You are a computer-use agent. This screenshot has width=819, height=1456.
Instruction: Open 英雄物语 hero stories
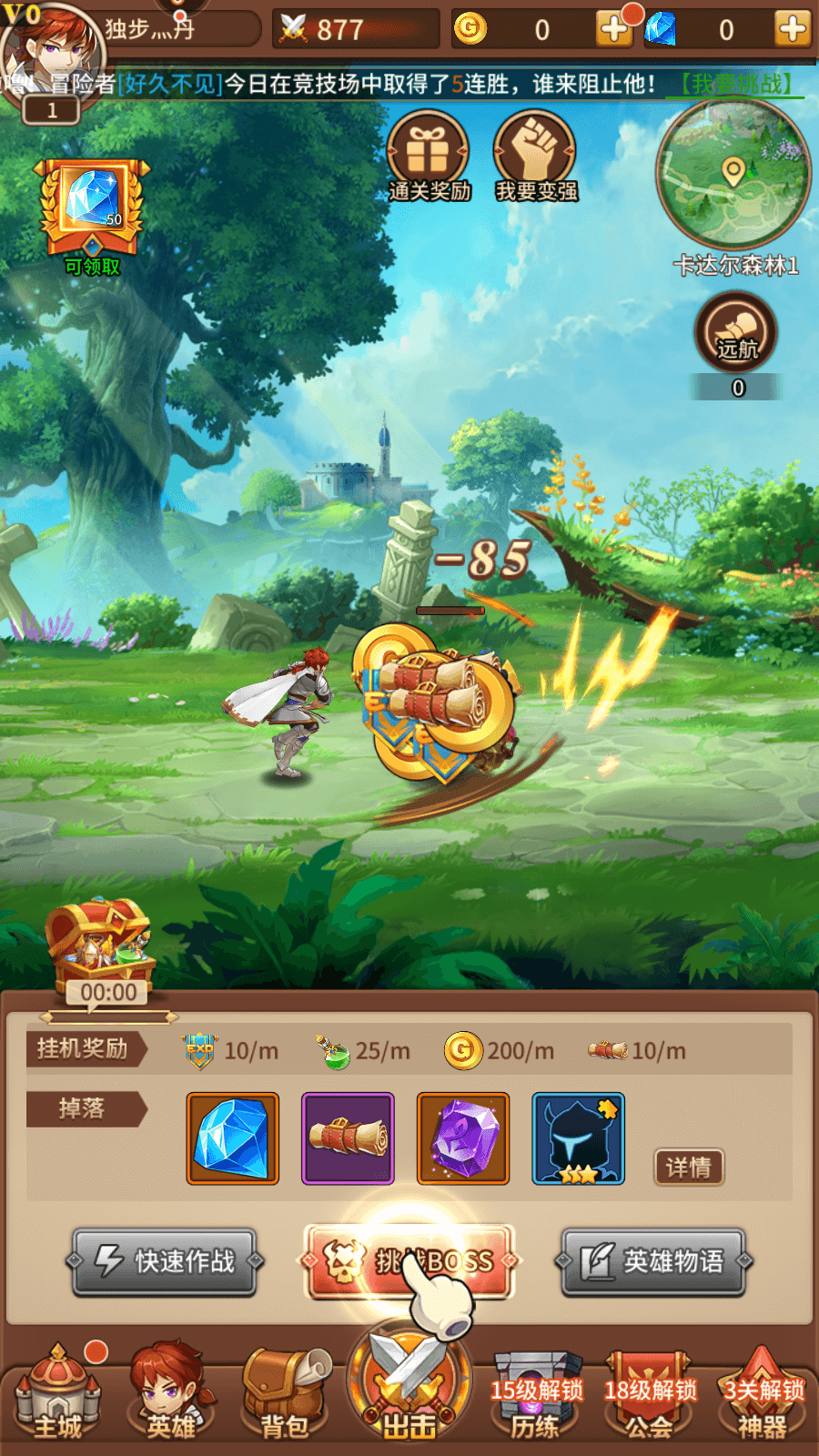click(x=653, y=1261)
